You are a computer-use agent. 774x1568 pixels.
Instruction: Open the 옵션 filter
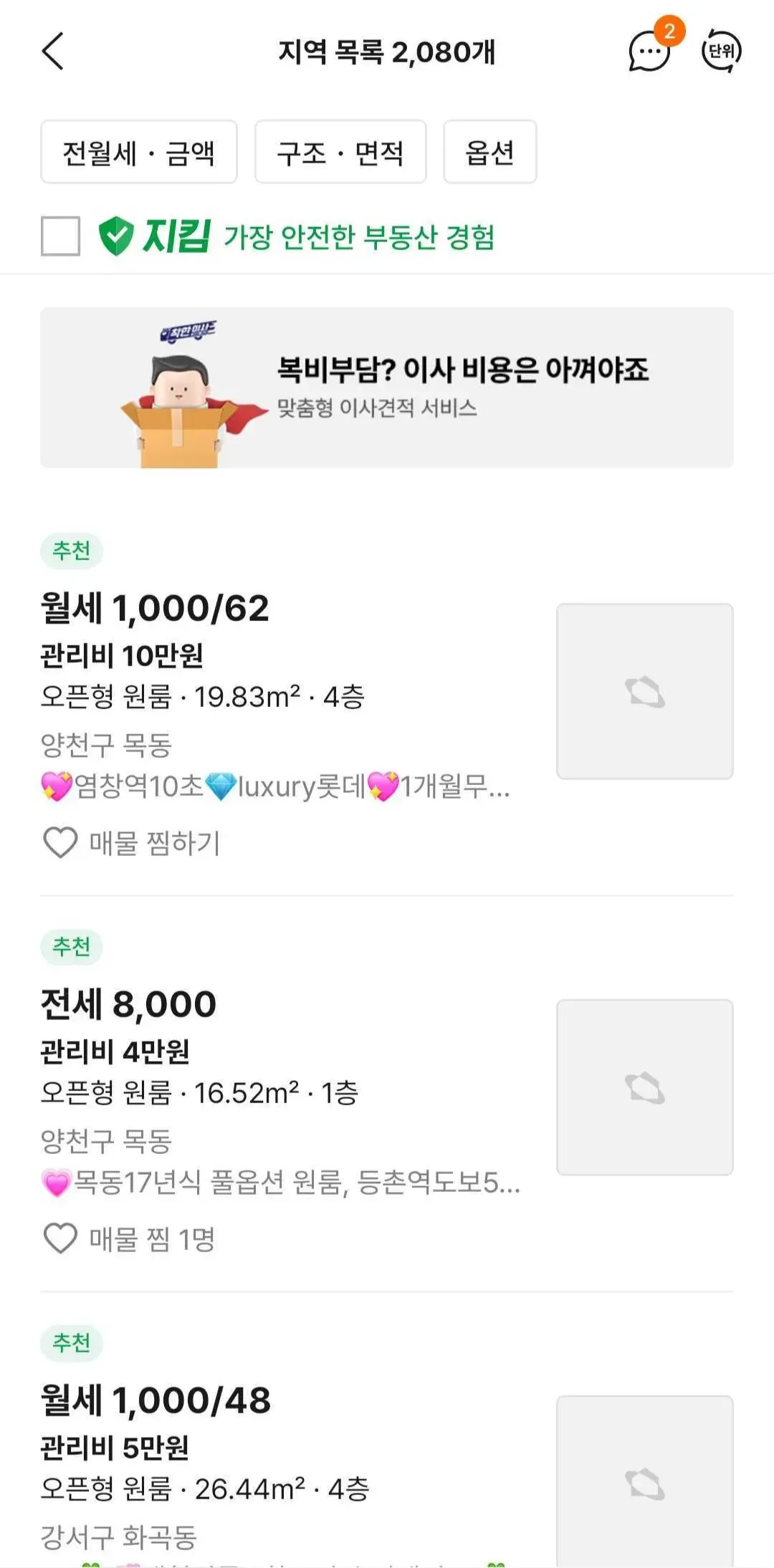pyautogui.click(x=489, y=153)
